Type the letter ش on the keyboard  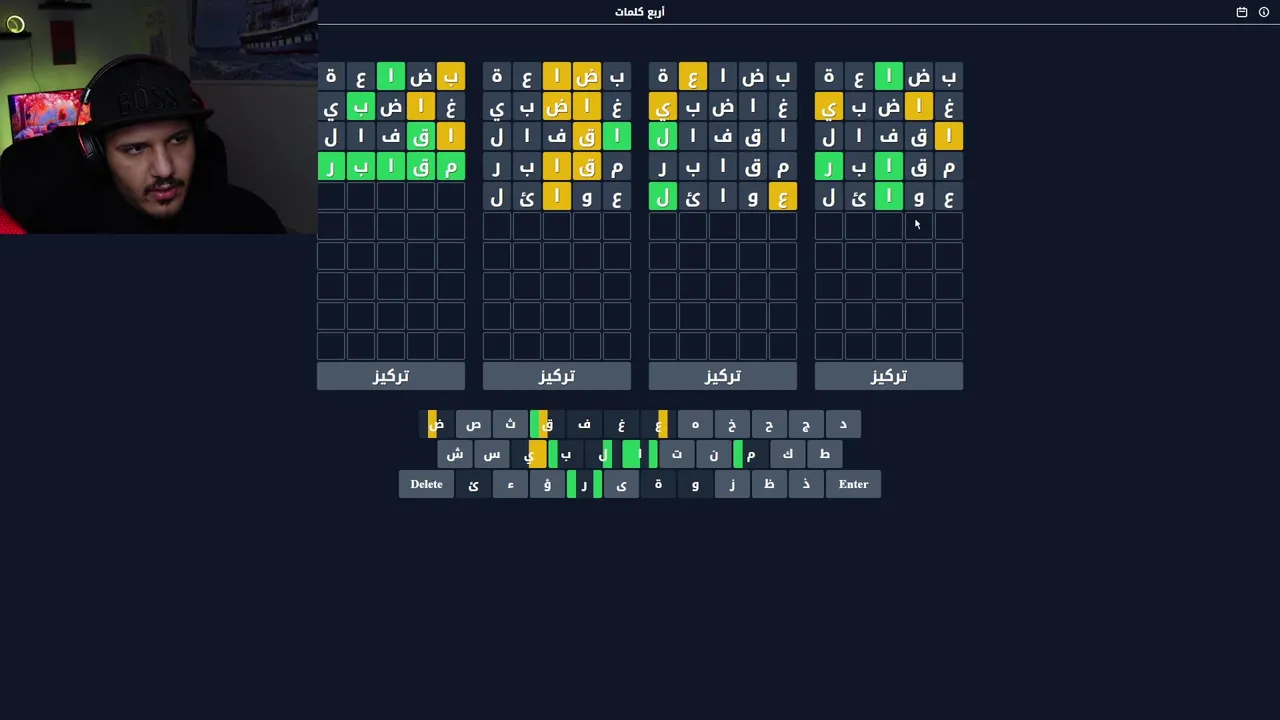pyautogui.click(x=455, y=455)
